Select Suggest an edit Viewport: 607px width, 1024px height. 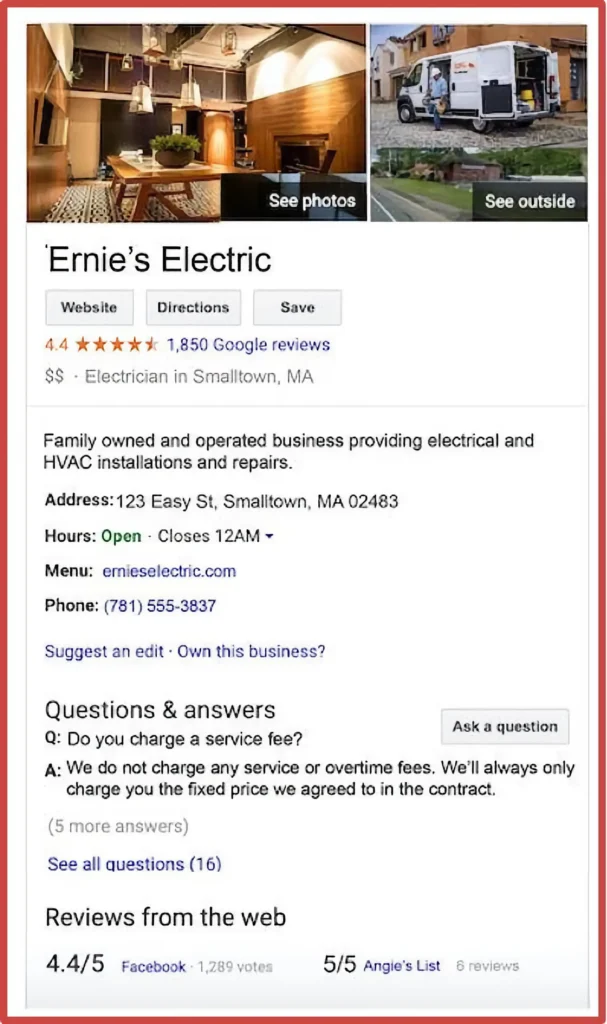point(104,651)
